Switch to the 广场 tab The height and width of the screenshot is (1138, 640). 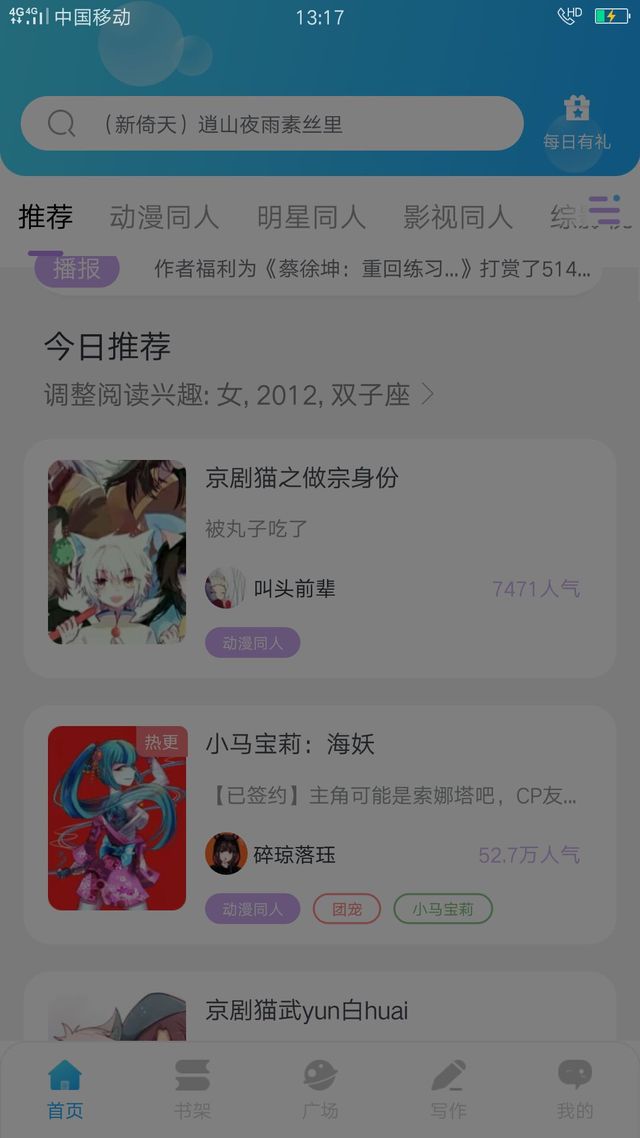(x=320, y=1089)
